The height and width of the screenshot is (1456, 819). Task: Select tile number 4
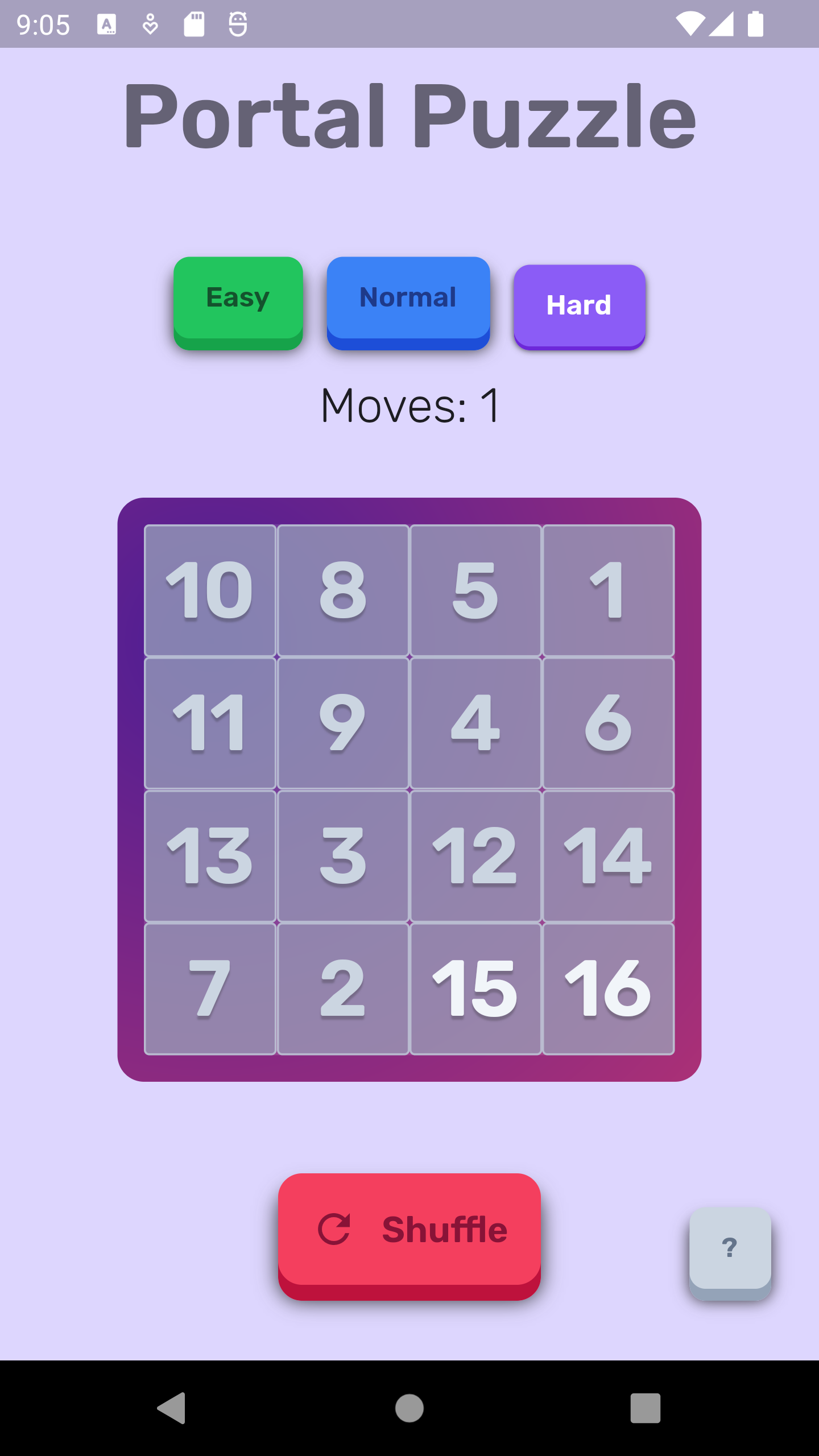coord(475,723)
